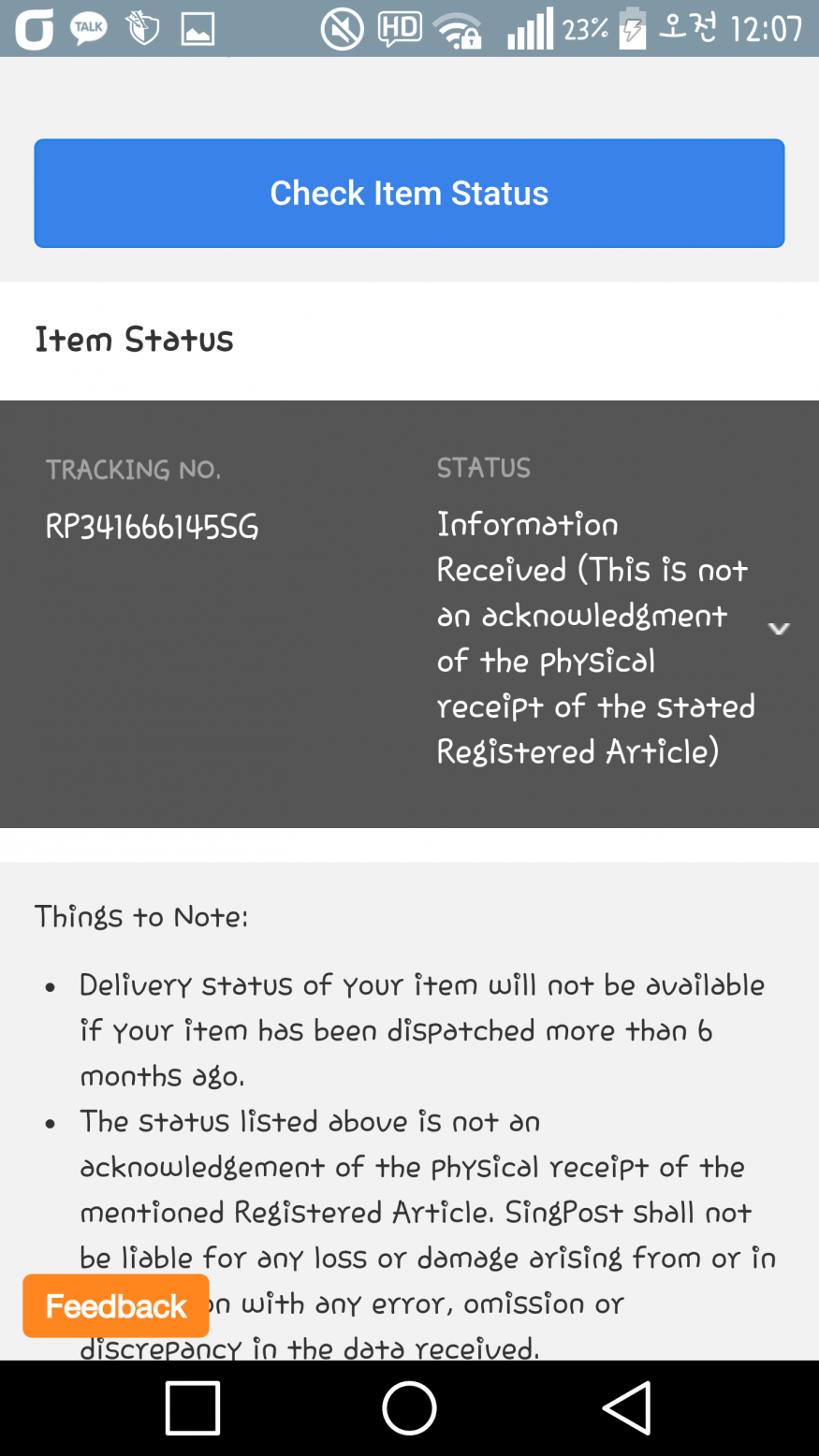Viewport: 819px width, 1456px height.
Task: Open the orange Feedback button
Action: 116,1305
